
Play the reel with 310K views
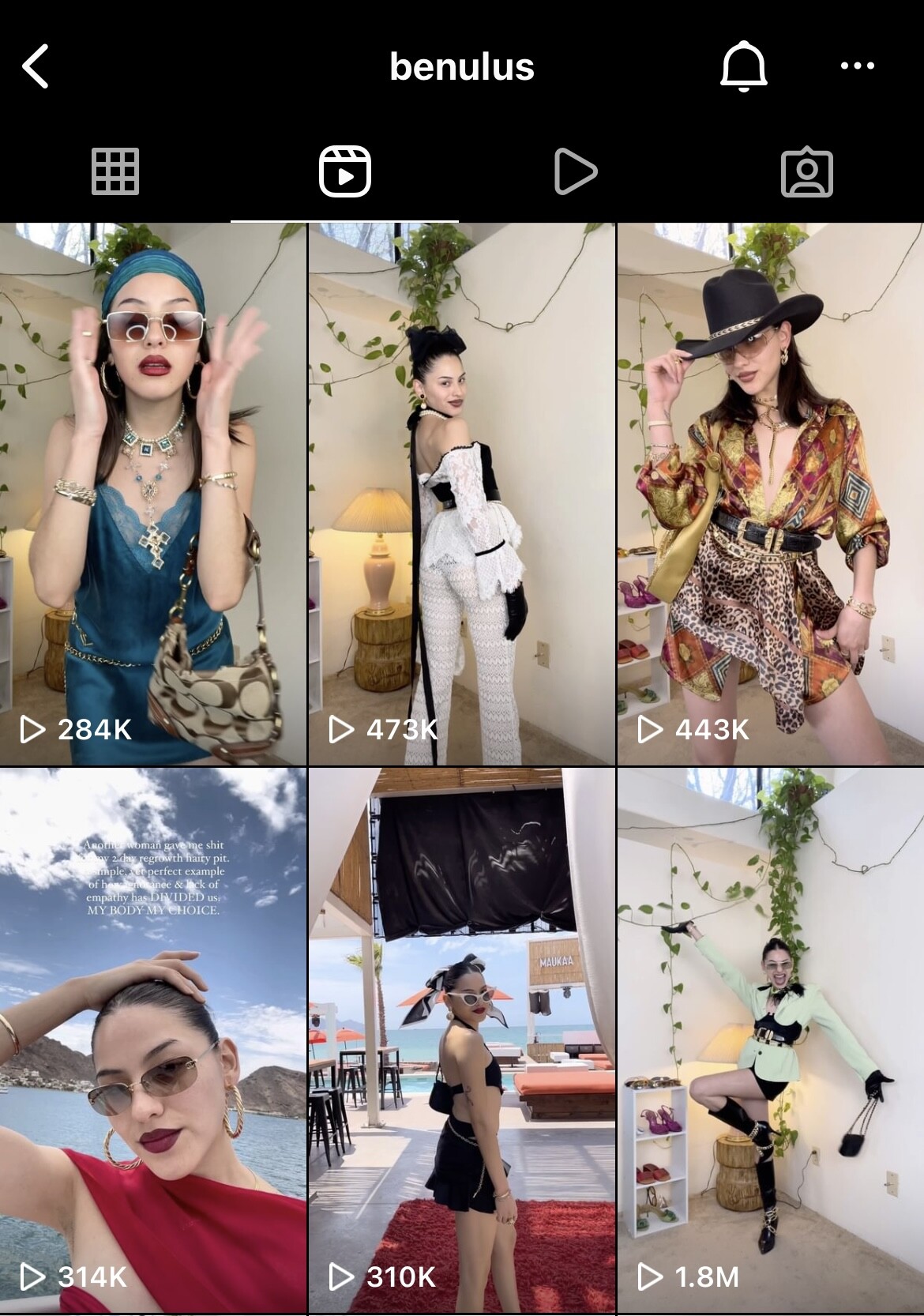461,1041
